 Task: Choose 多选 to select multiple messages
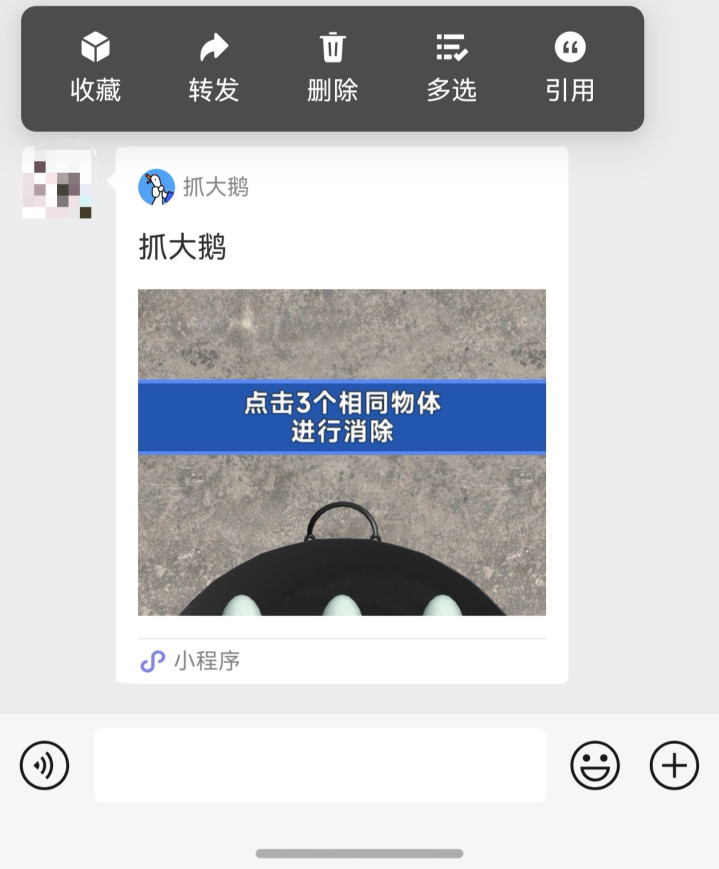451,67
